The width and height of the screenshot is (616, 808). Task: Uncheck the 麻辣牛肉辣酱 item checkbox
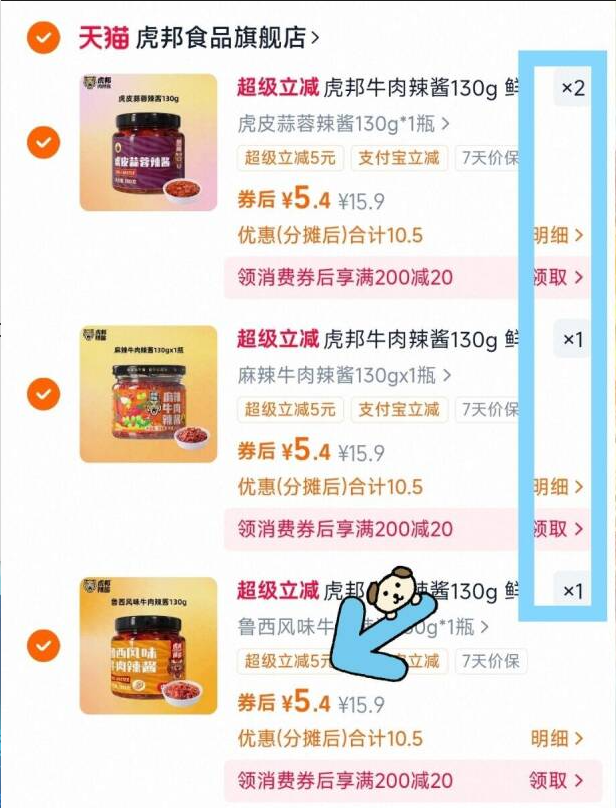(42, 393)
